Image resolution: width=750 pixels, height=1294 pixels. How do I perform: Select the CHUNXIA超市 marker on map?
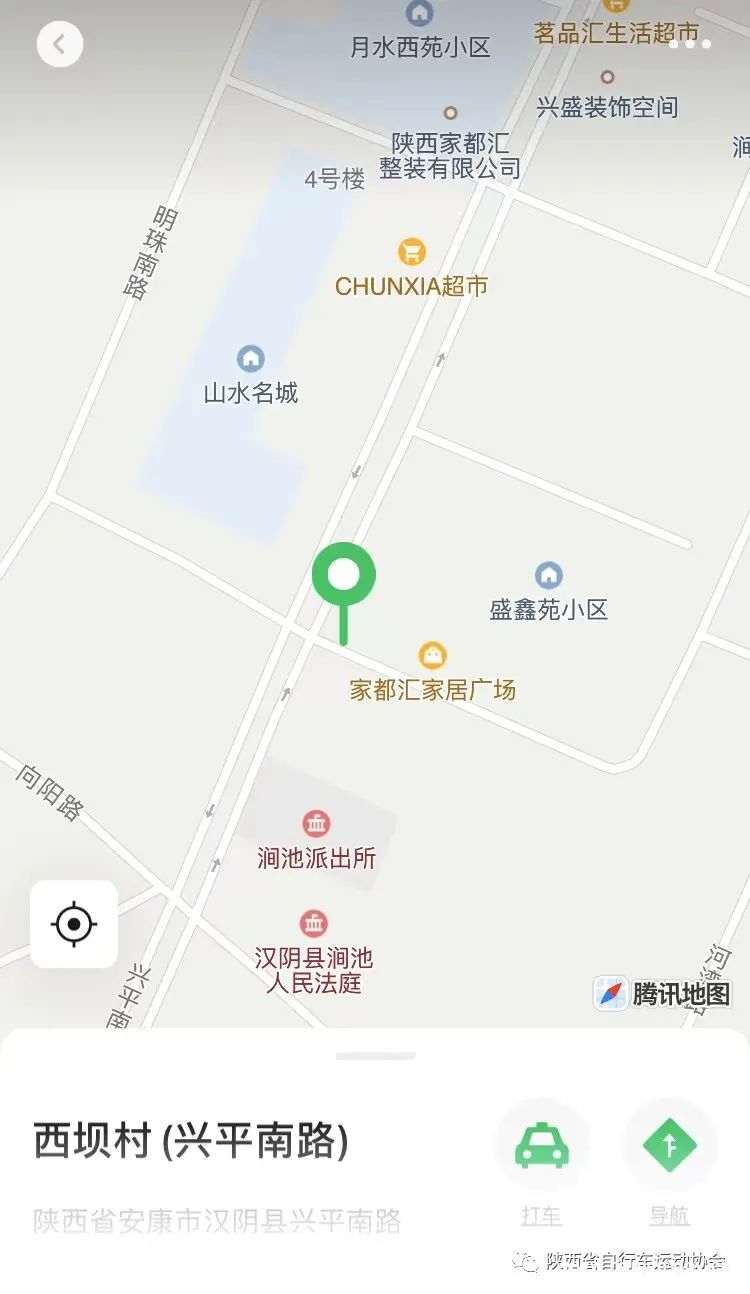(411, 252)
